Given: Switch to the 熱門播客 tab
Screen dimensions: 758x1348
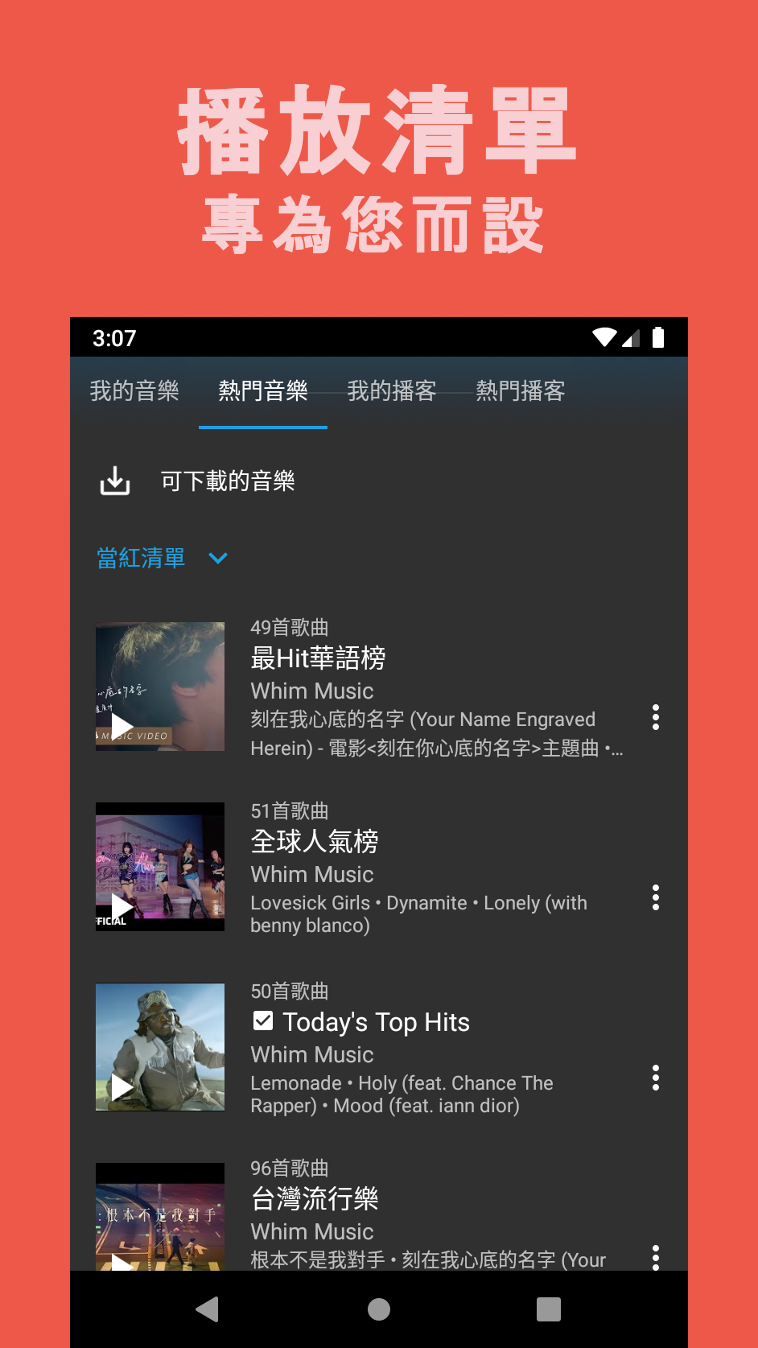Looking at the screenshot, I should click(x=520, y=391).
